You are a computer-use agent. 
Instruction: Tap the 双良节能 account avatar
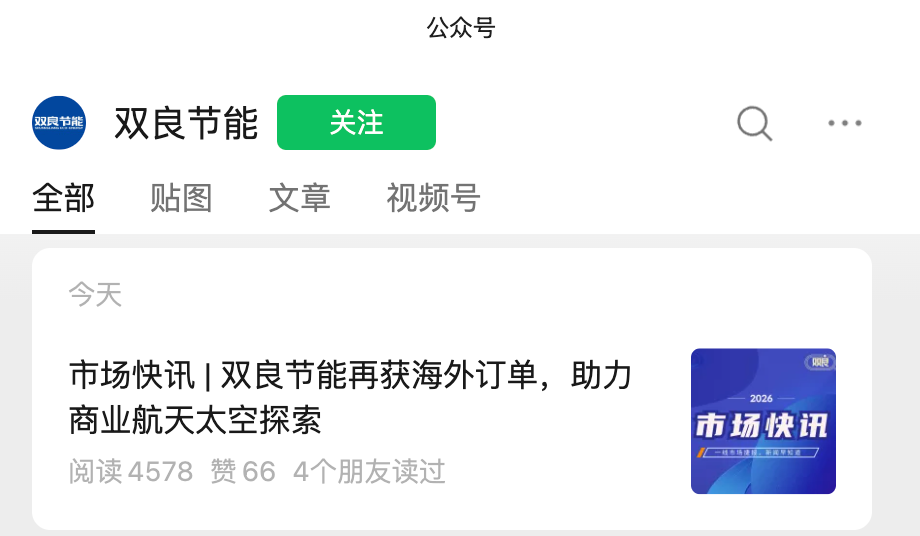[x=59, y=123]
